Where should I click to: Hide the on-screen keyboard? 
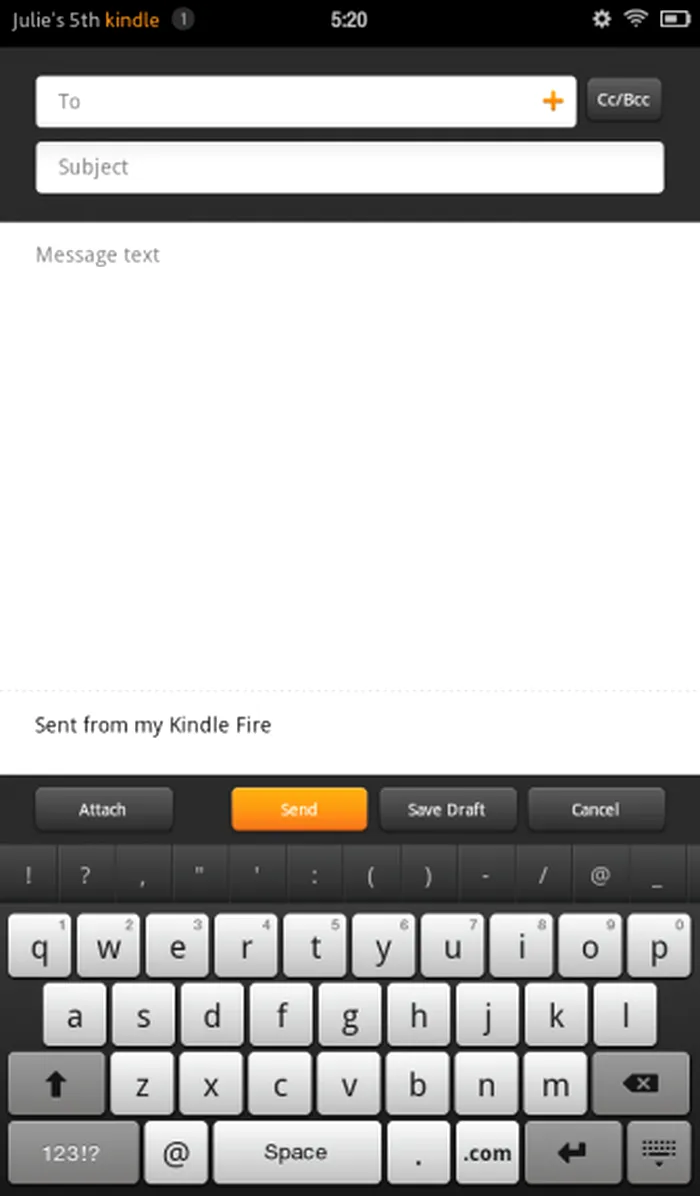659,1152
